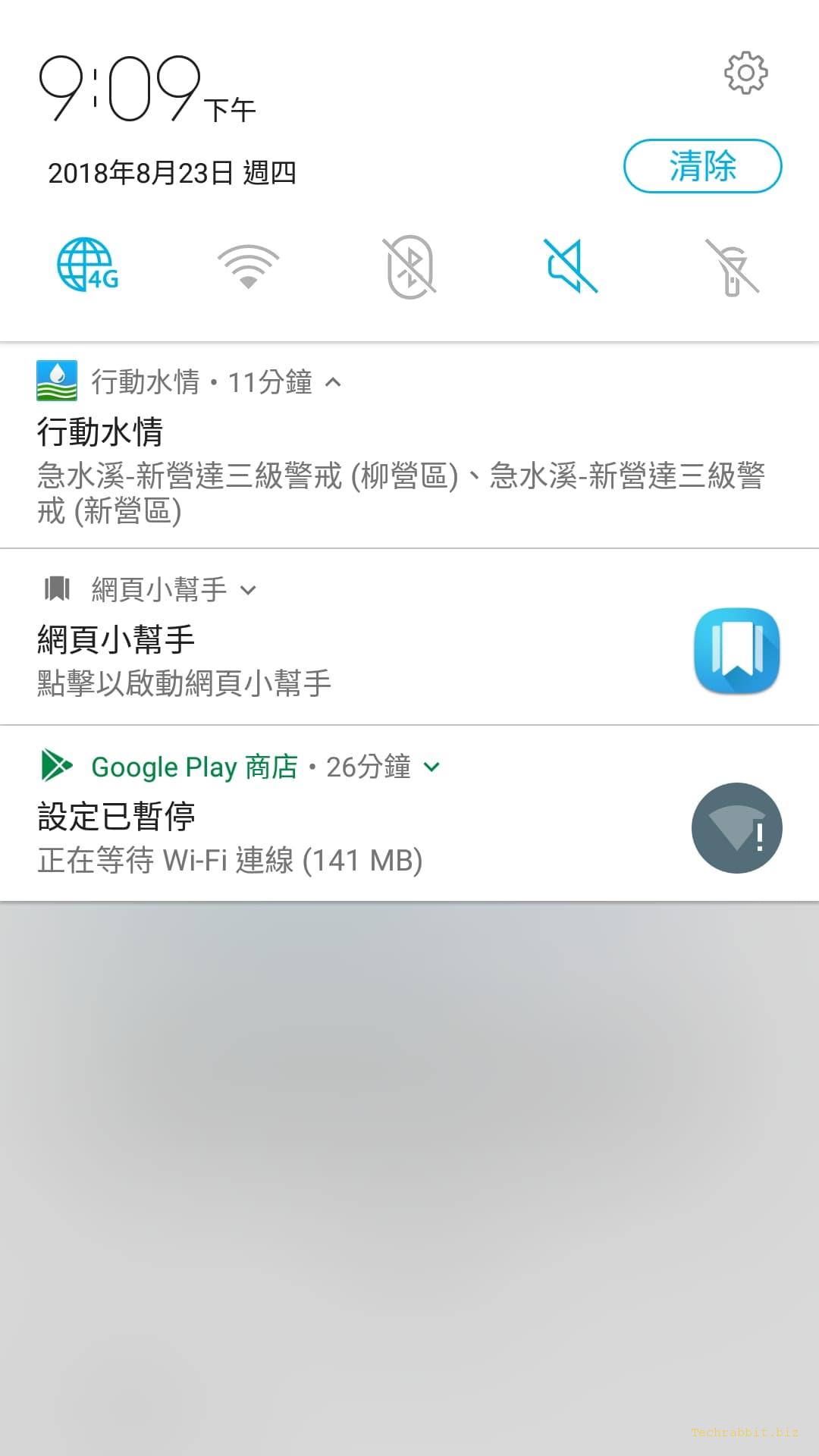Open the 行動水情 flood warning notification
The width and height of the screenshot is (819, 1456).
(409, 446)
